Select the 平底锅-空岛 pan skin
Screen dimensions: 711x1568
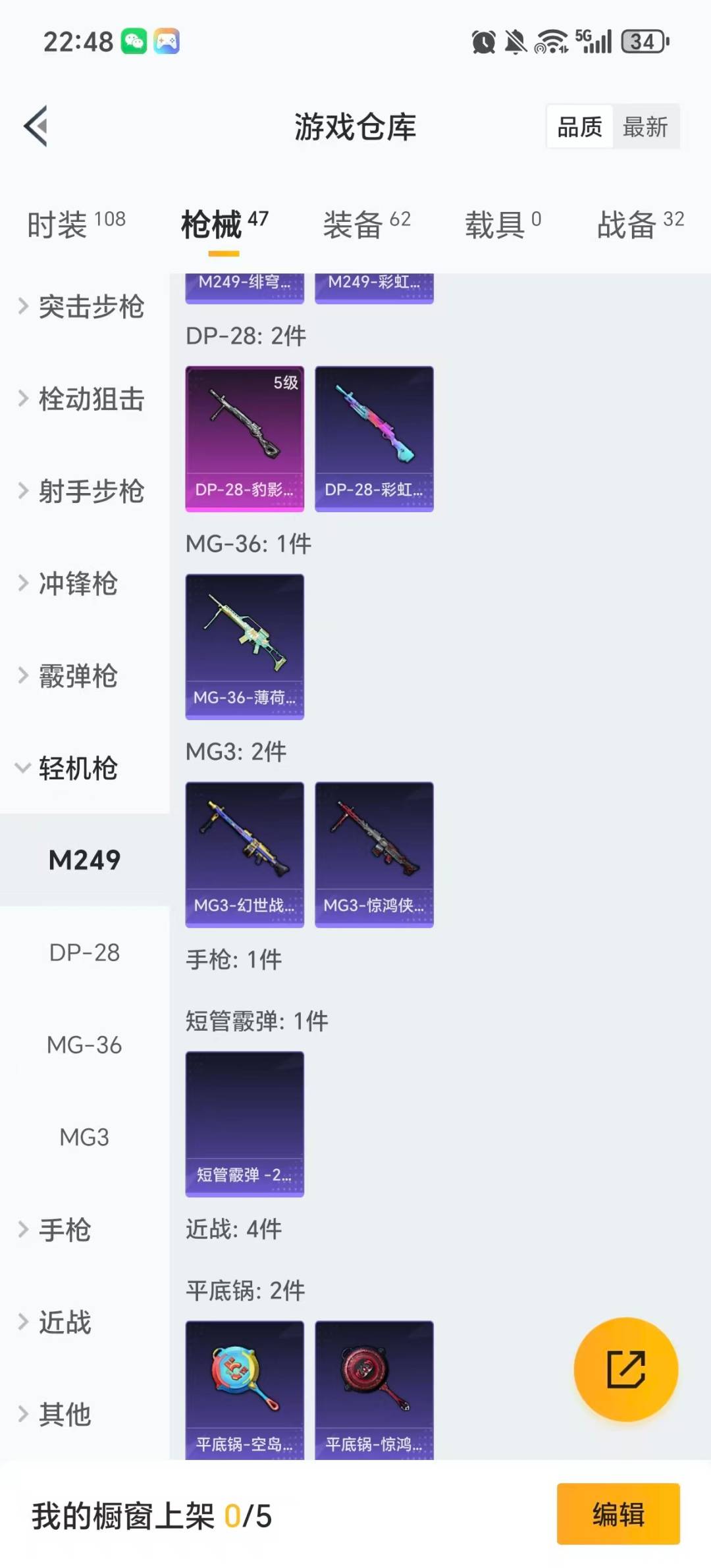click(x=244, y=1386)
